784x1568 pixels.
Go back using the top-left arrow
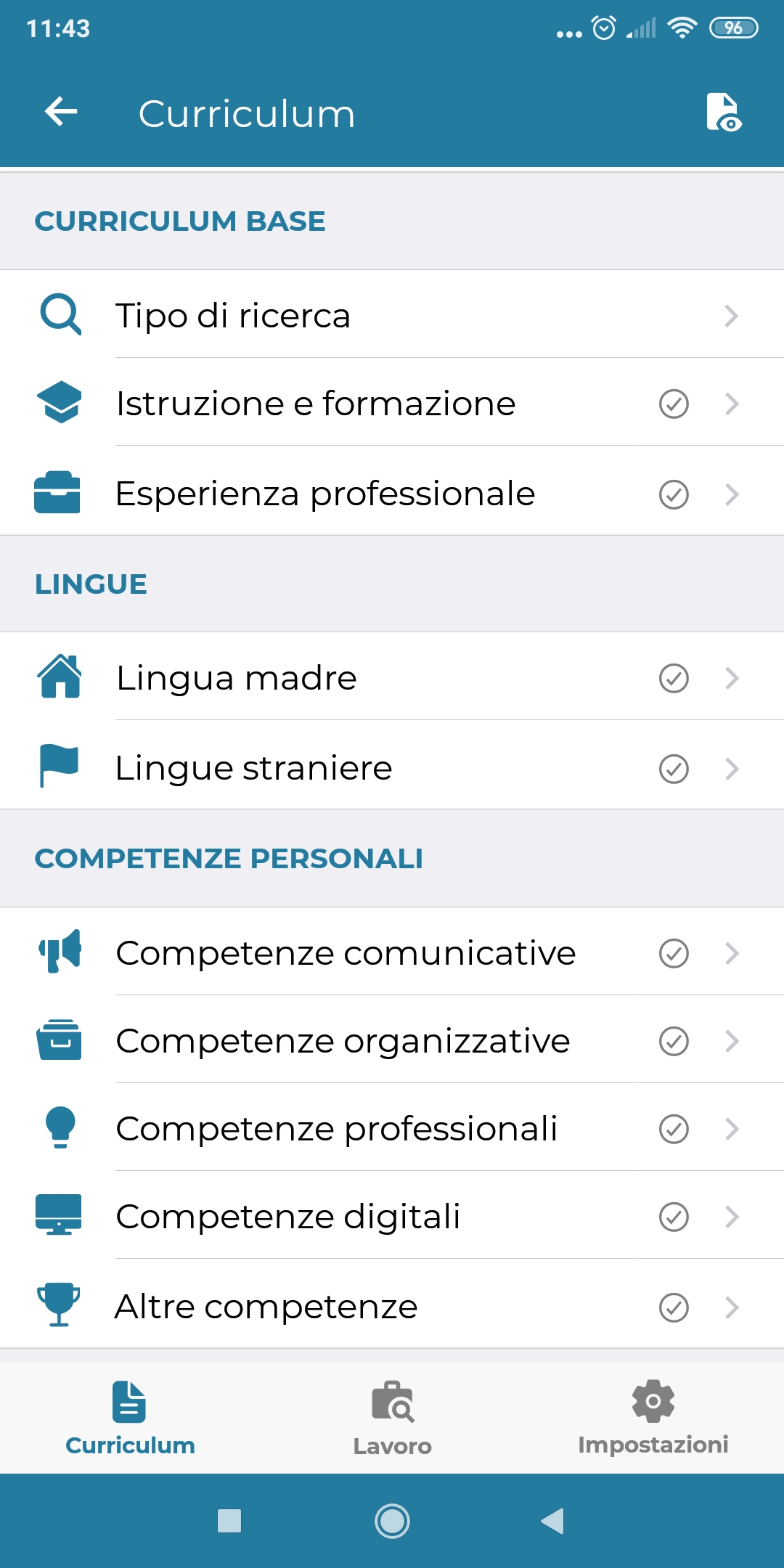tap(61, 112)
